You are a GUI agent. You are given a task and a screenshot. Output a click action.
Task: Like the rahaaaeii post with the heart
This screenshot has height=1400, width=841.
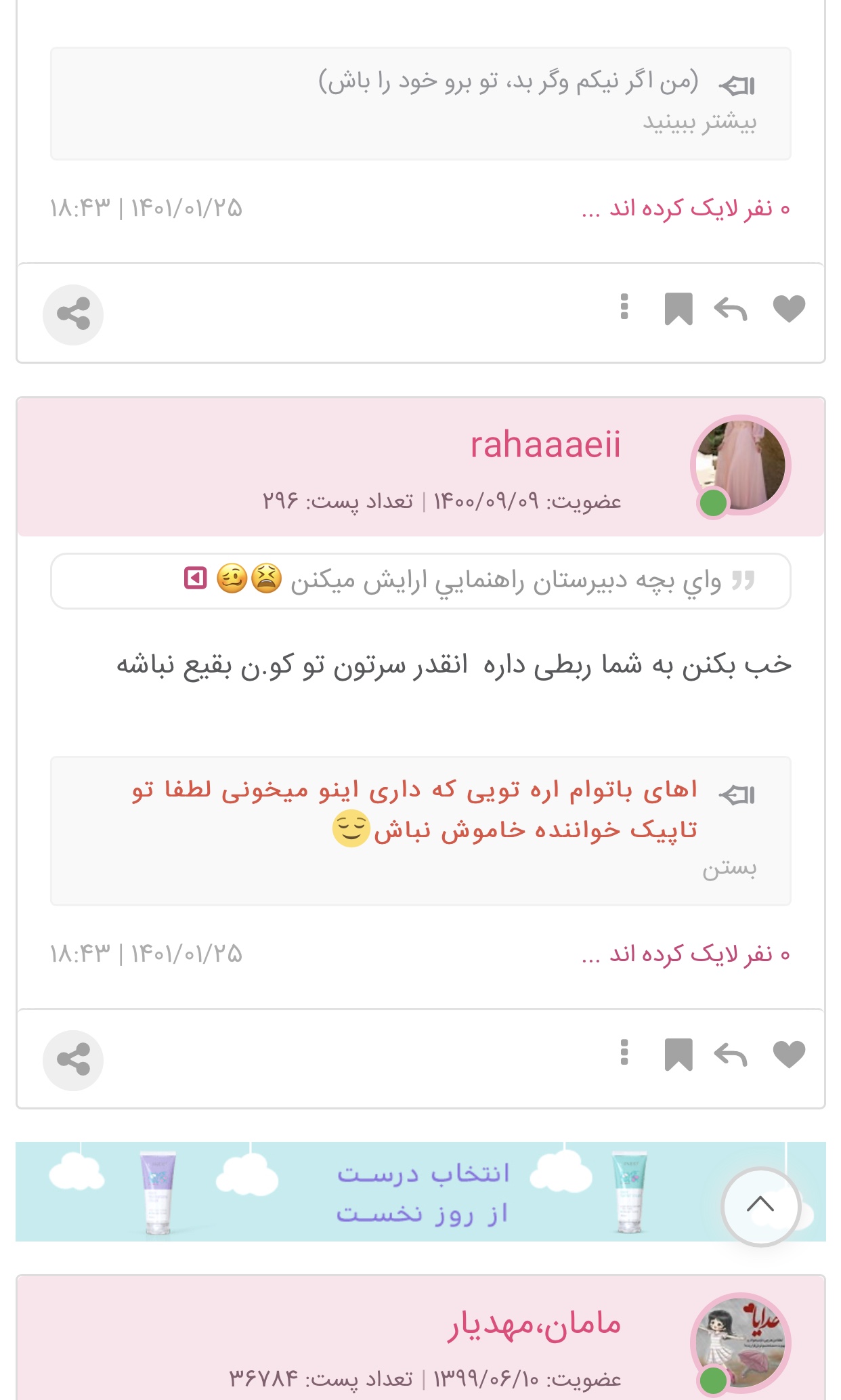point(789,1055)
